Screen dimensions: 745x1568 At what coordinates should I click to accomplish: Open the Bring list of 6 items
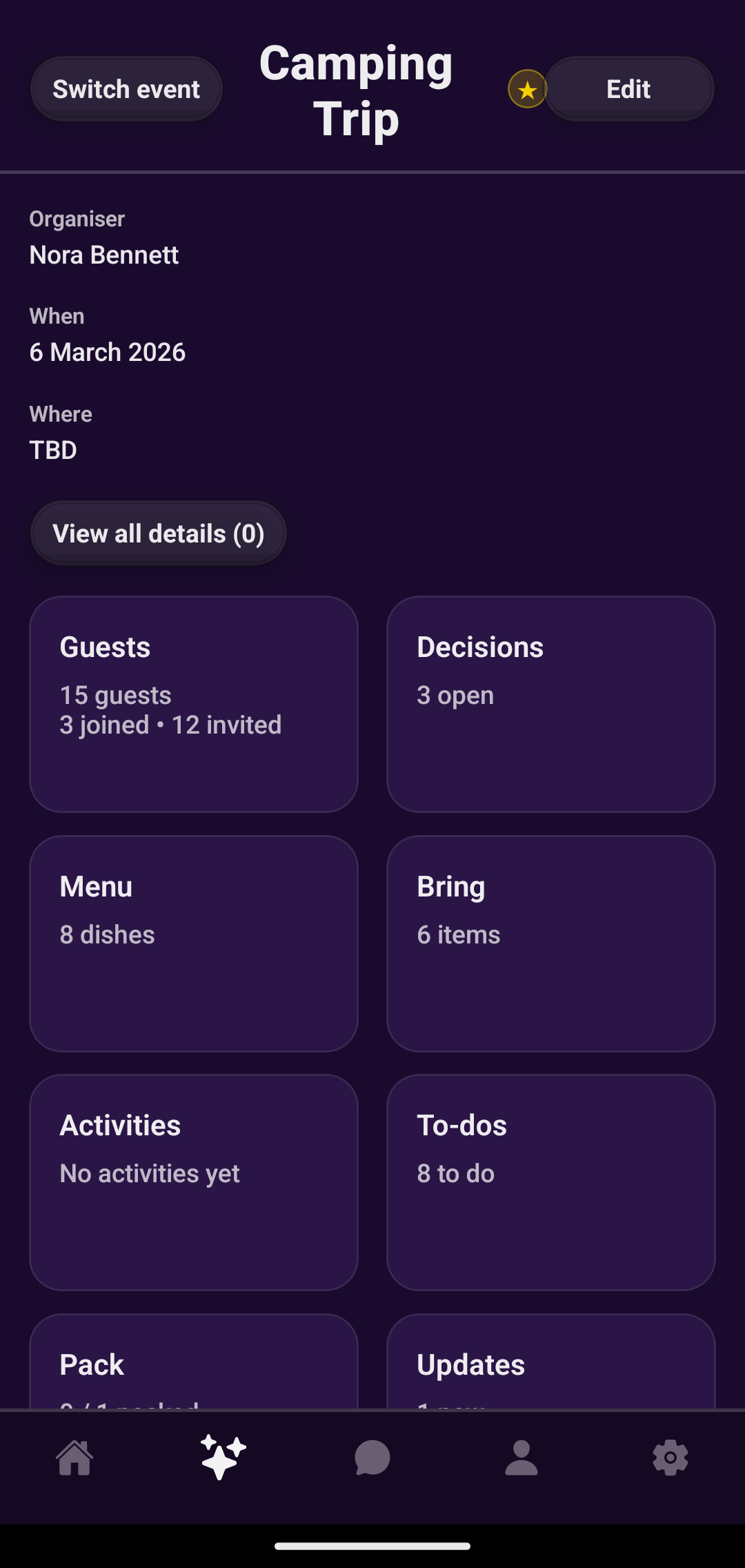551,942
